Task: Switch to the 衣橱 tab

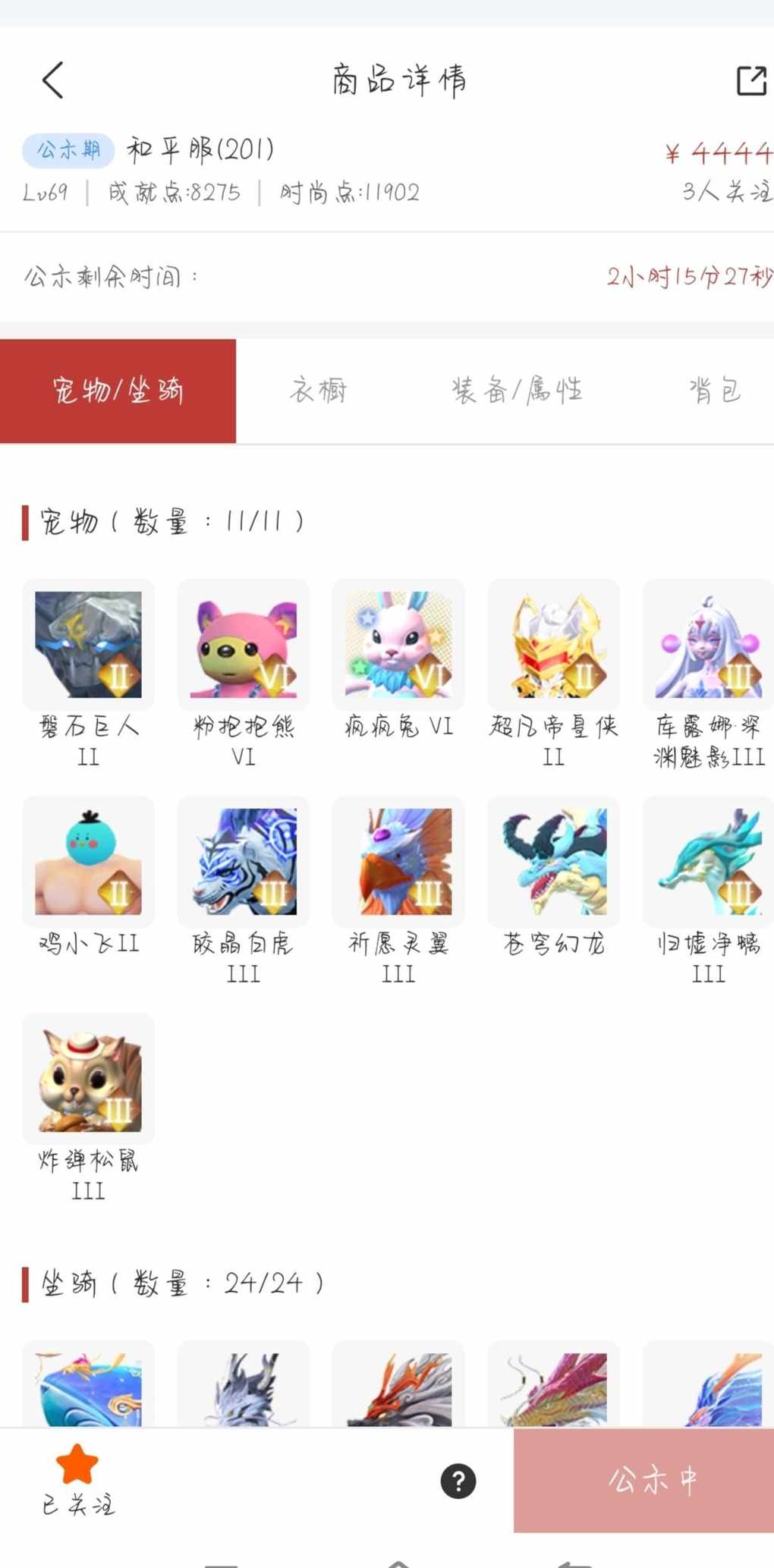Action: pos(318,391)
